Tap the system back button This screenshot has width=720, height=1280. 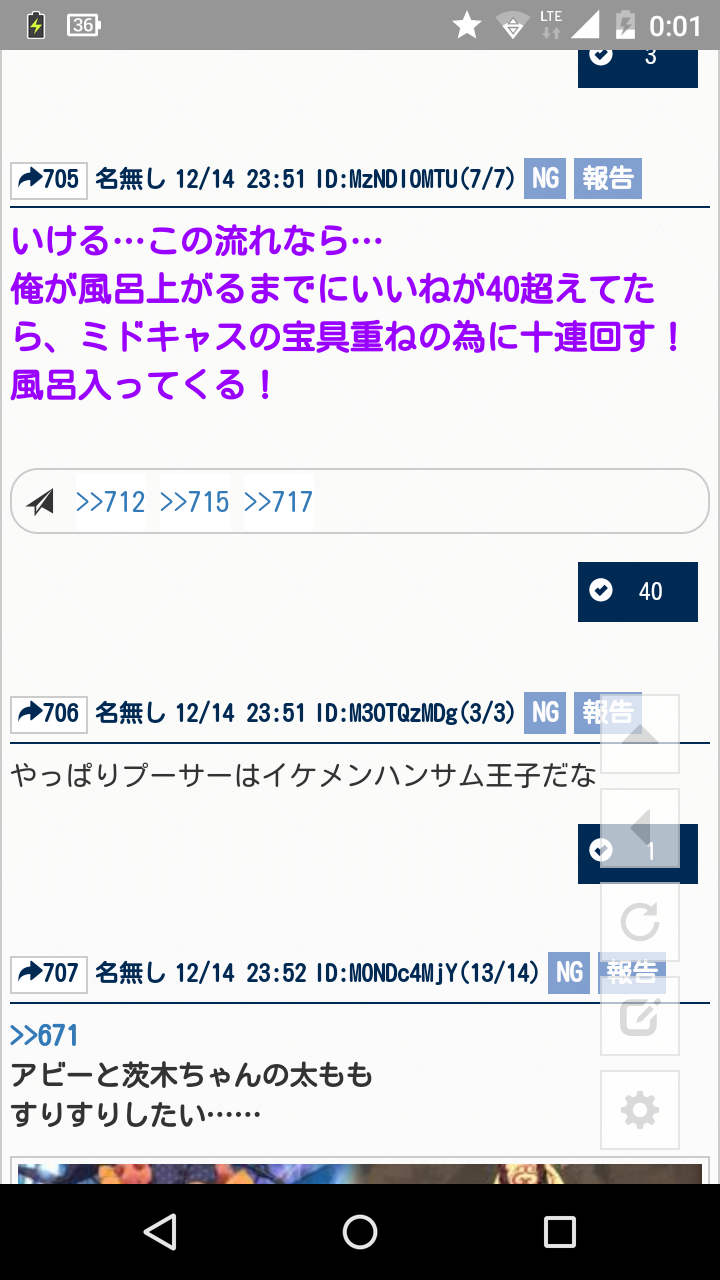[160, 1232]
